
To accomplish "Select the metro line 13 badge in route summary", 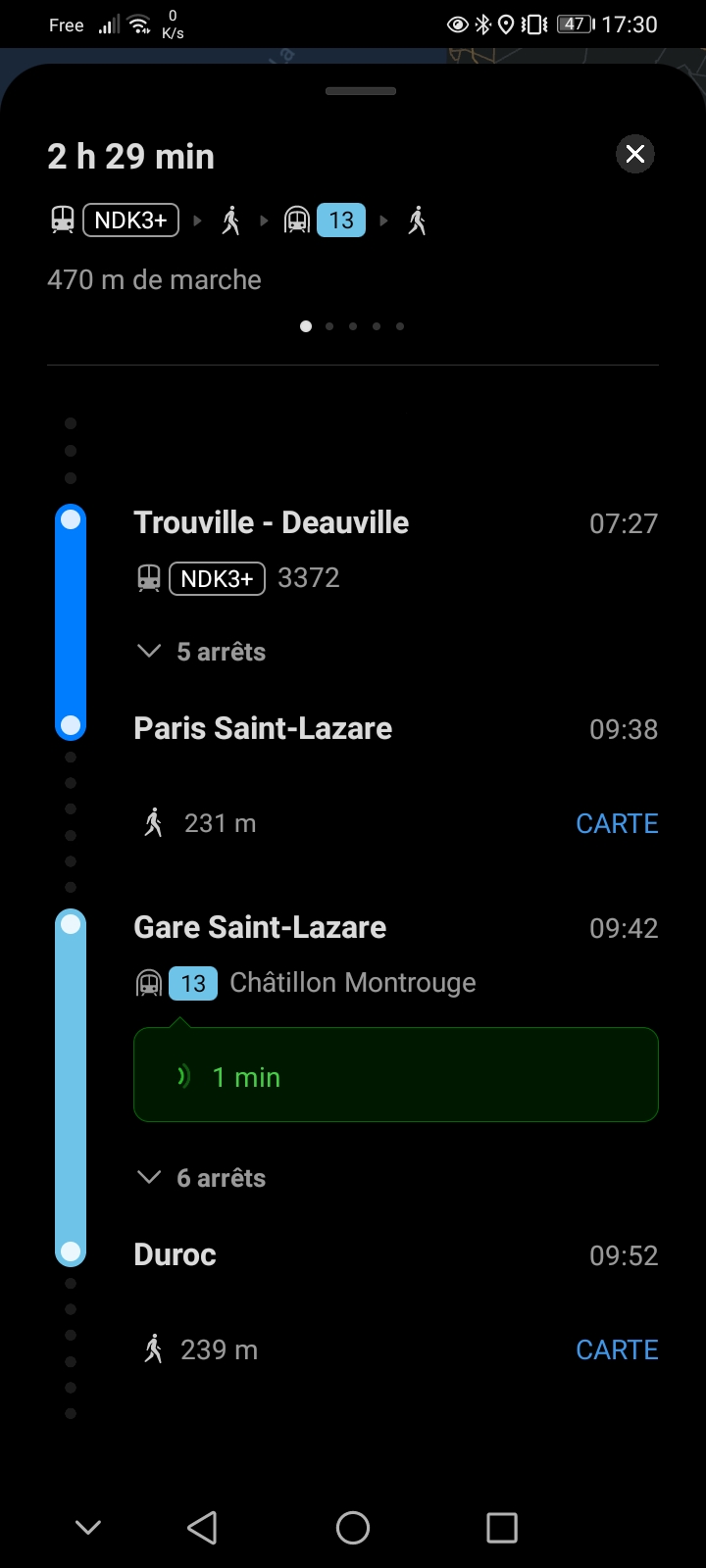I will pyautogui.click(x=339, y=220).
